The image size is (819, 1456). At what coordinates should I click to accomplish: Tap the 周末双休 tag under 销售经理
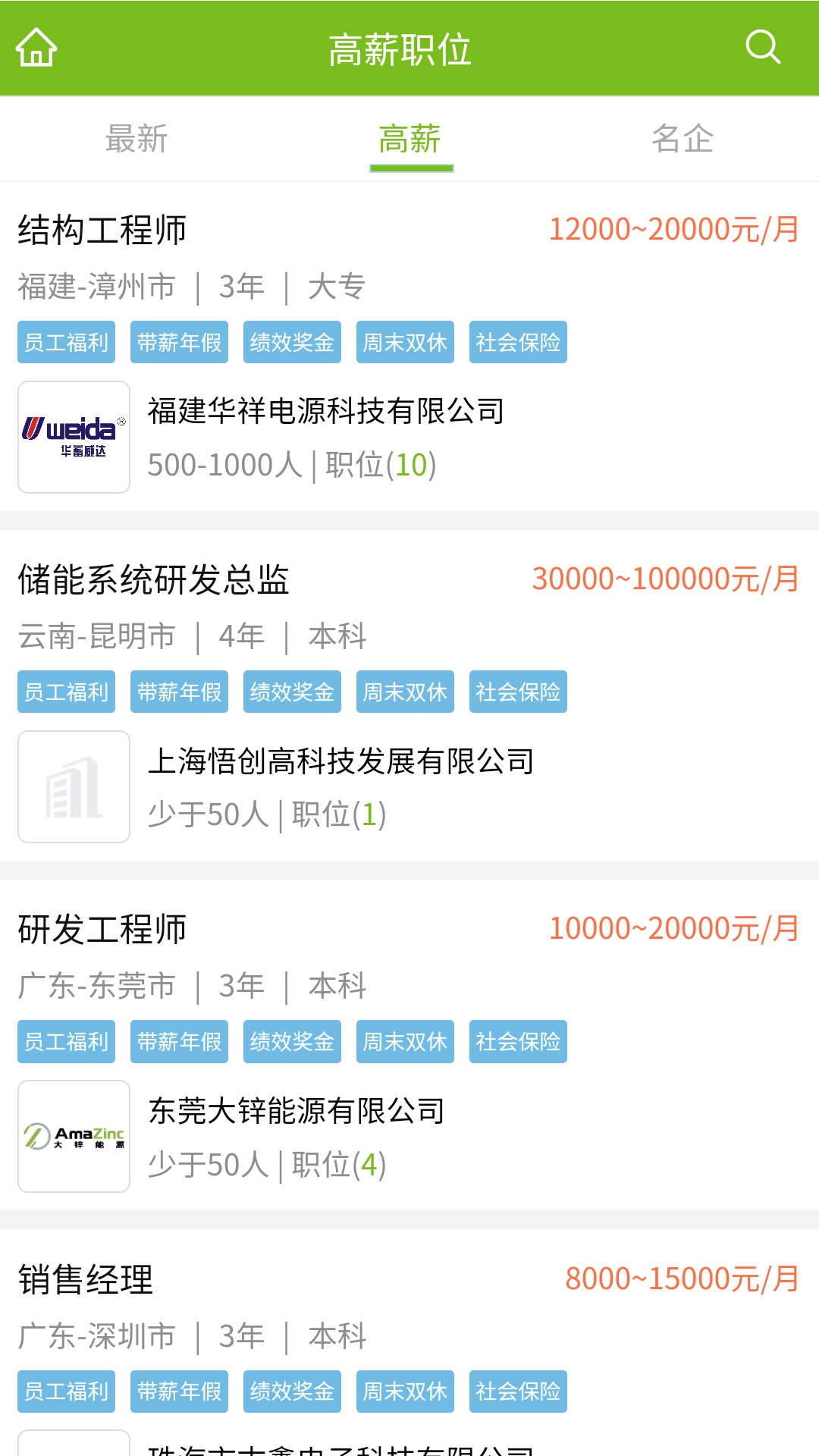pos(405,1392)
